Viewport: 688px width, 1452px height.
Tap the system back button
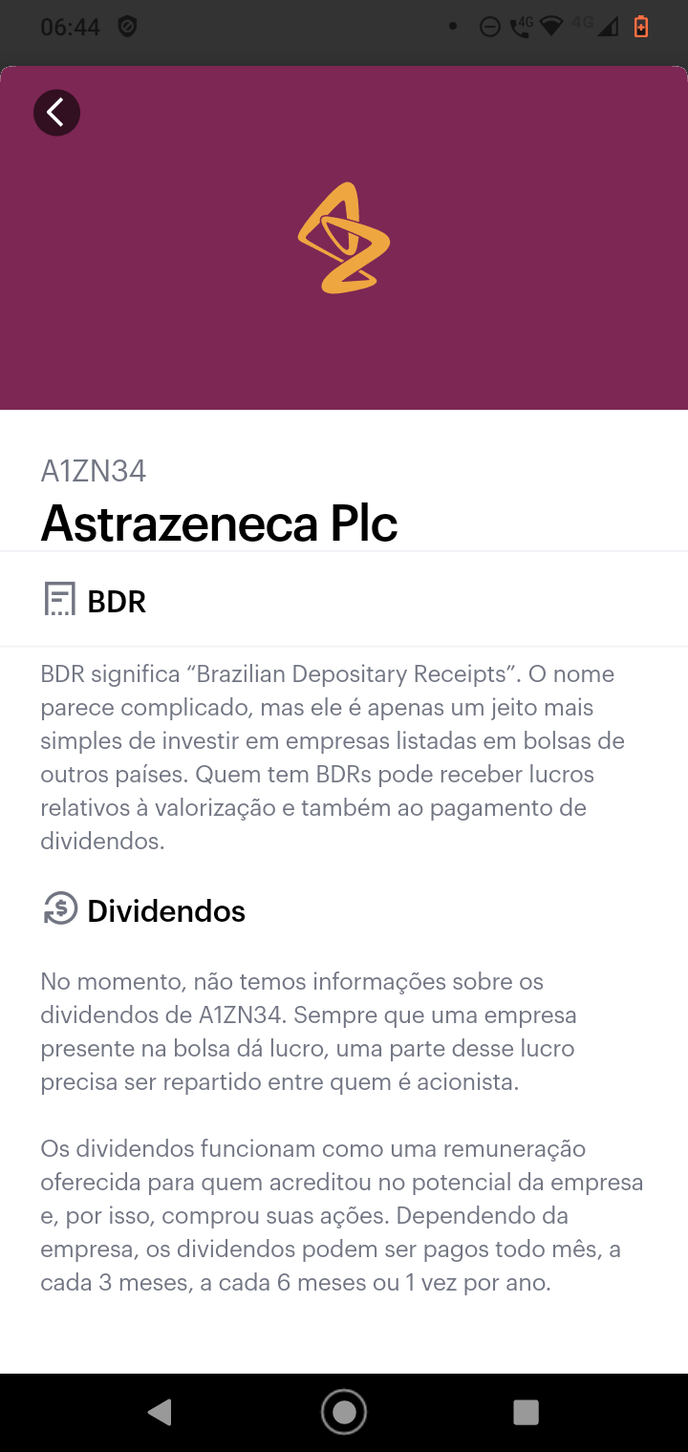(160, 1411)
